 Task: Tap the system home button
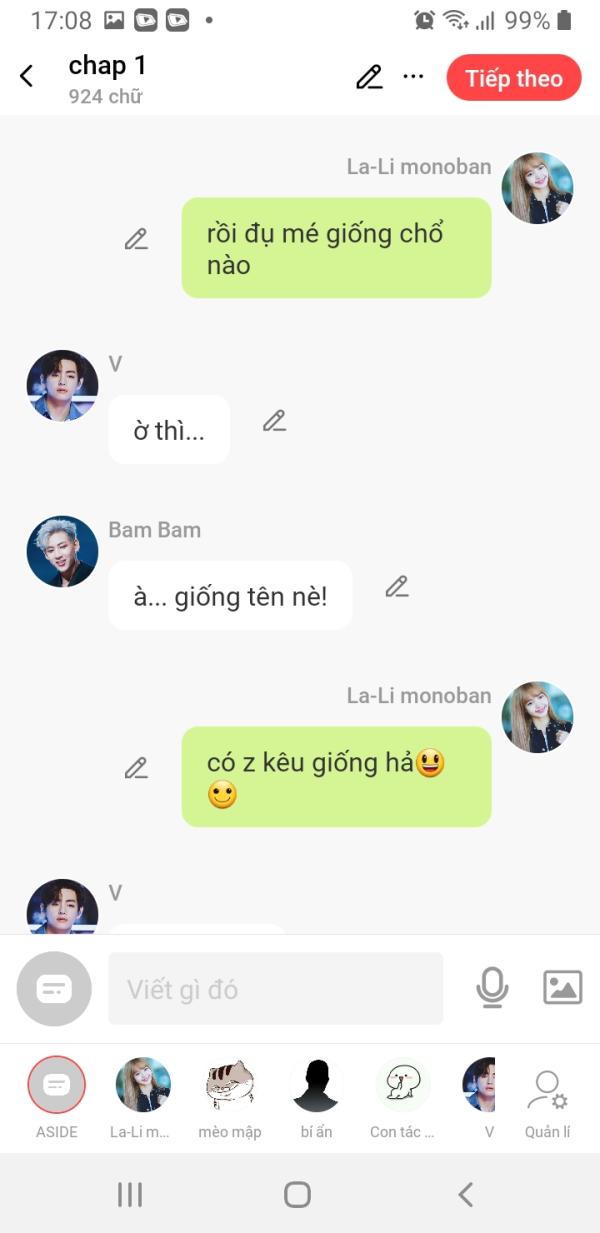tap(297, 1194)
